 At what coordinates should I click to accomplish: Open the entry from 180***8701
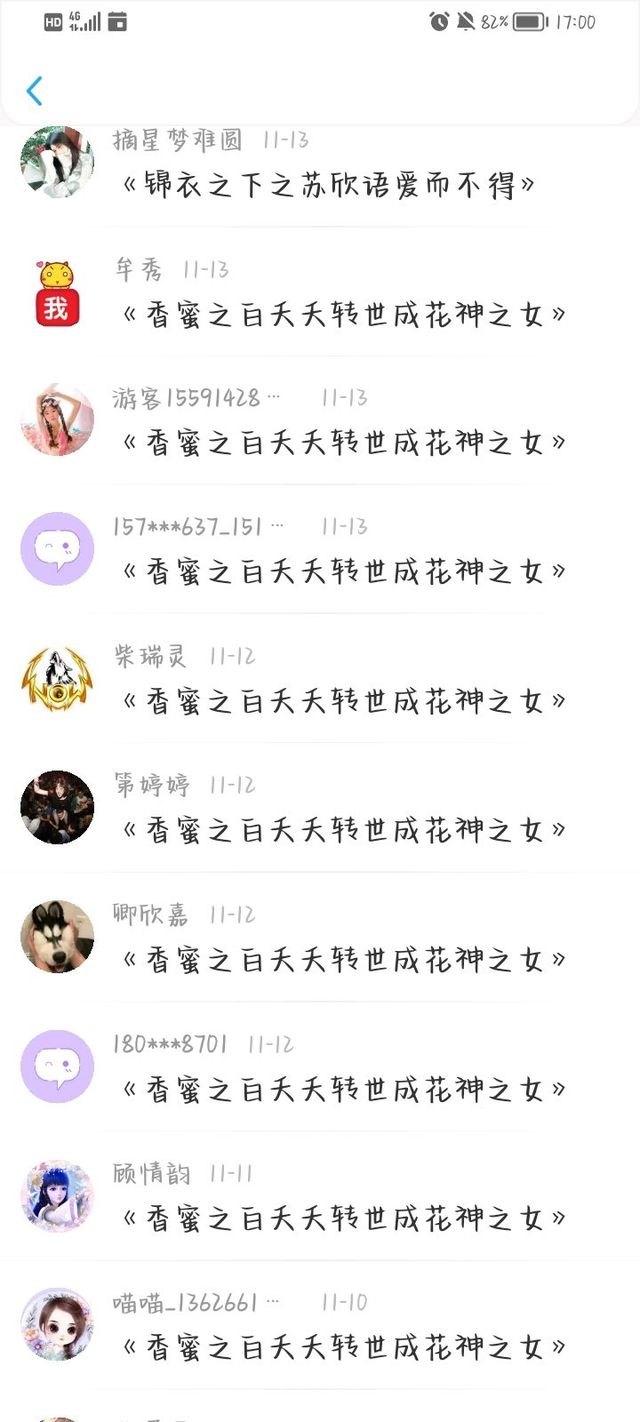320,1067
